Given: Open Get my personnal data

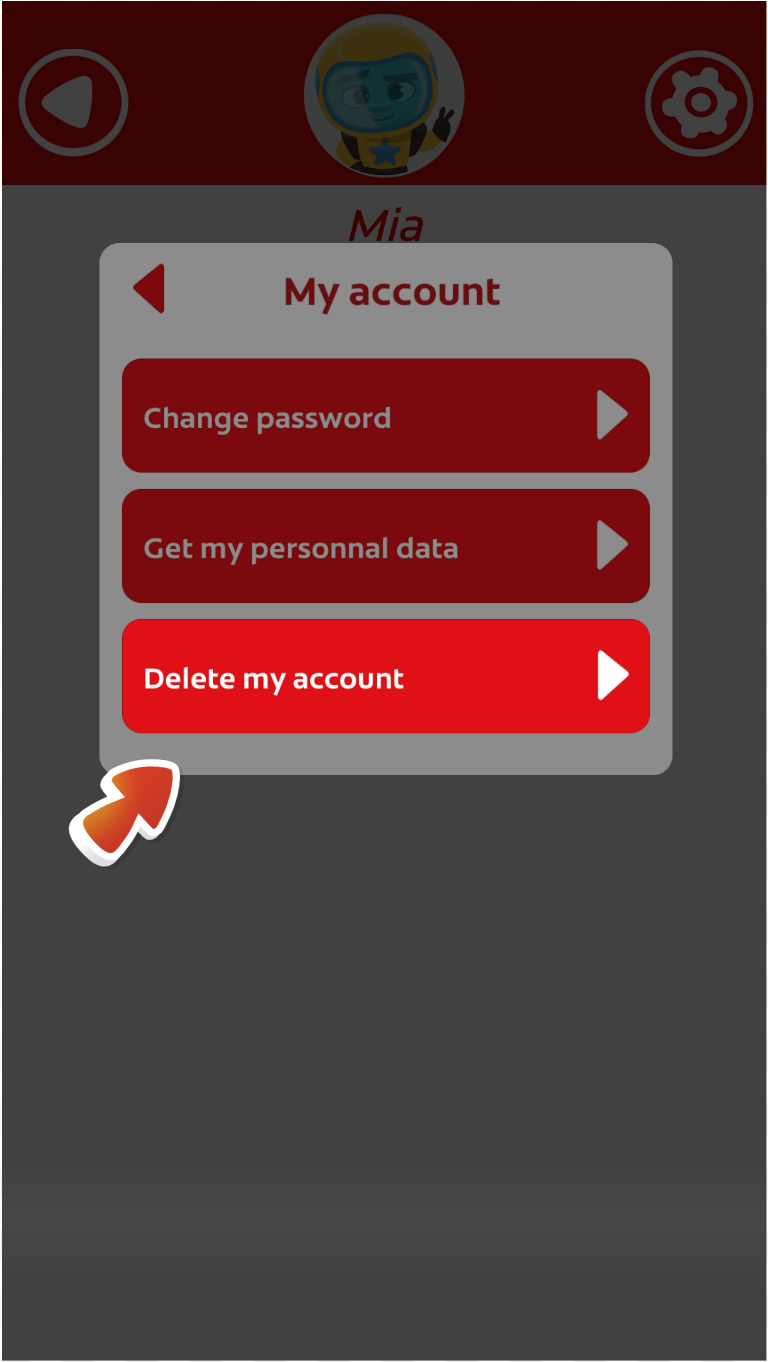Looking at the screenshot, I should tap(386, 546).
